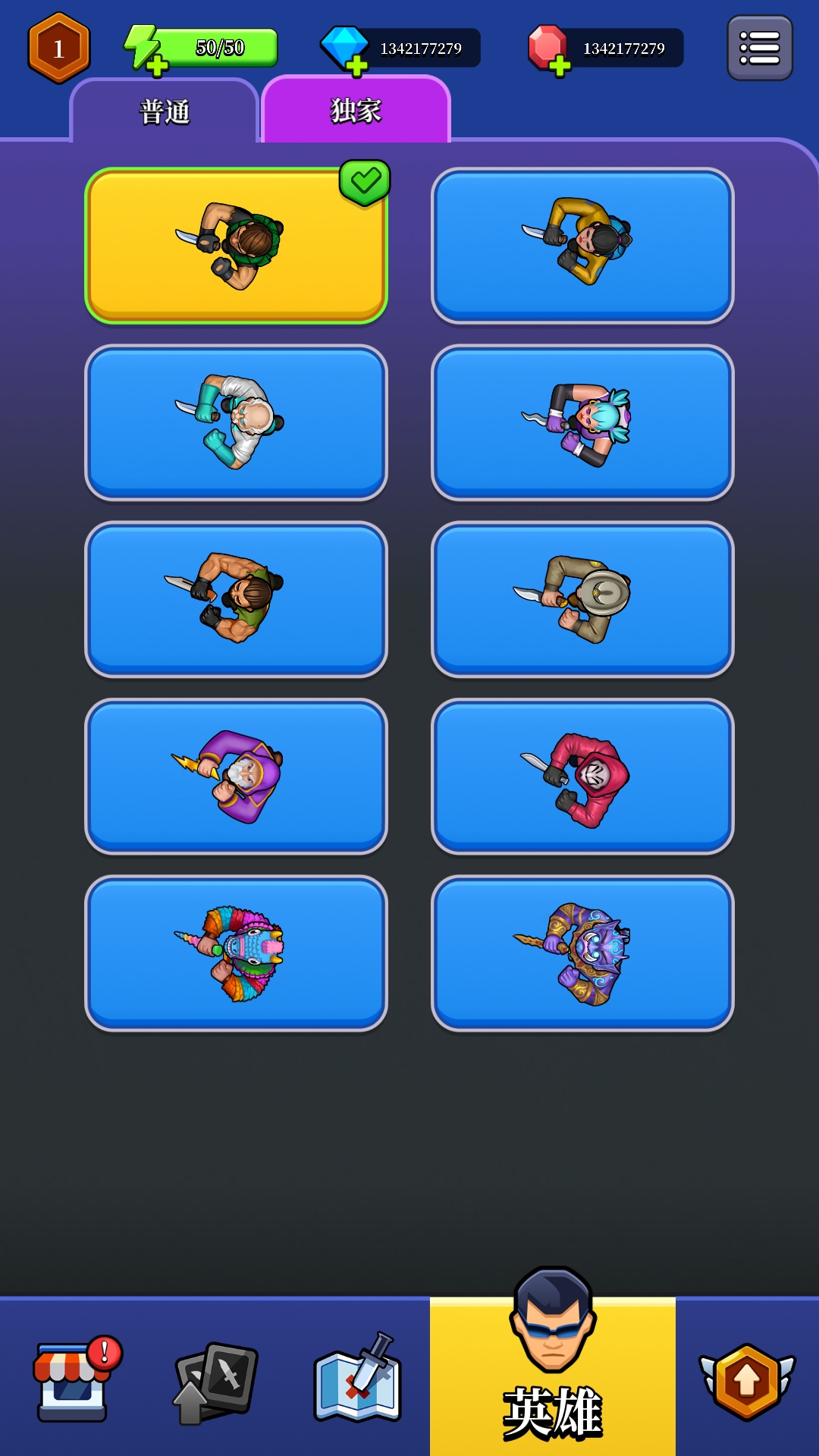Open the winged upgrade badge tab
Viewport: 819px width, 1456px height.
[x=747, y=1380]
